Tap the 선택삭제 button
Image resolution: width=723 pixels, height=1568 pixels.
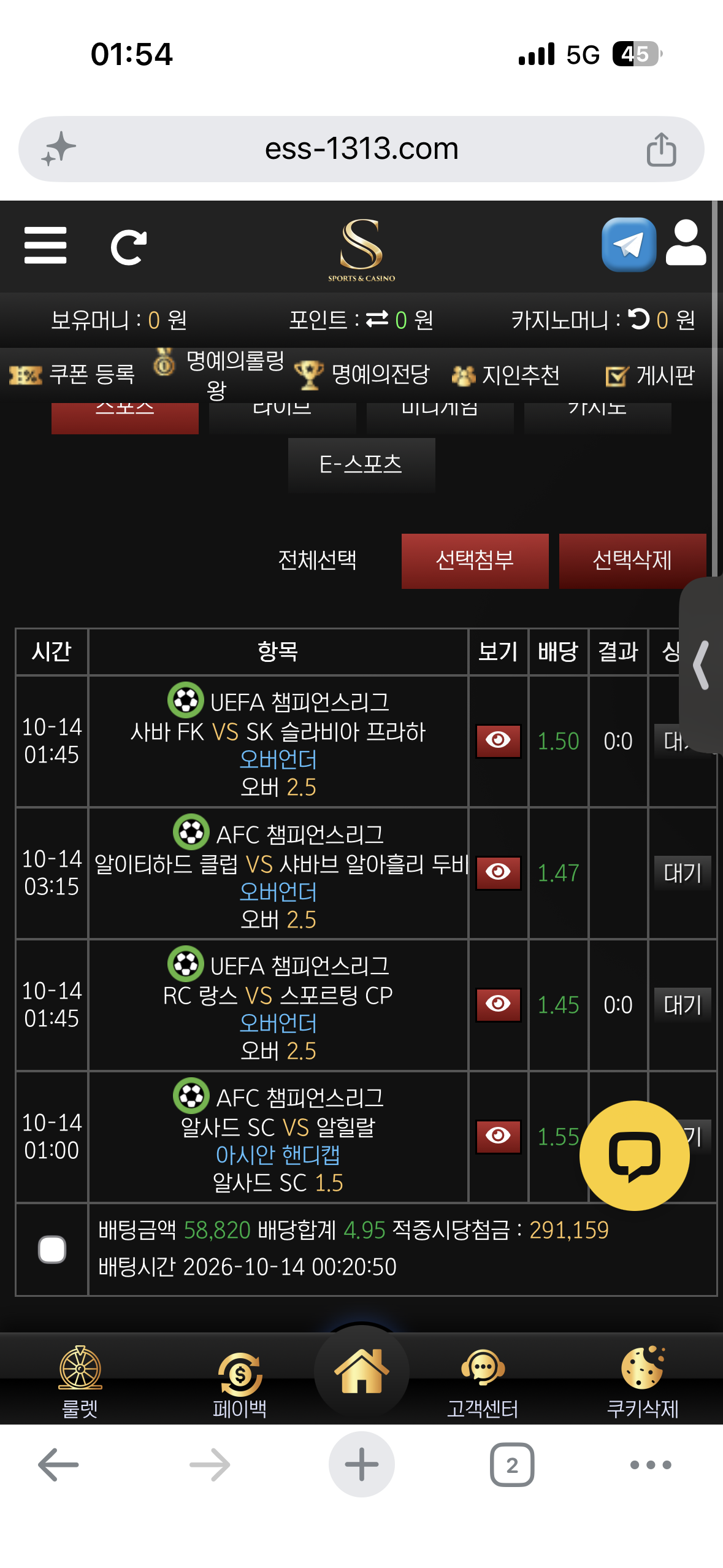point(632,561)
